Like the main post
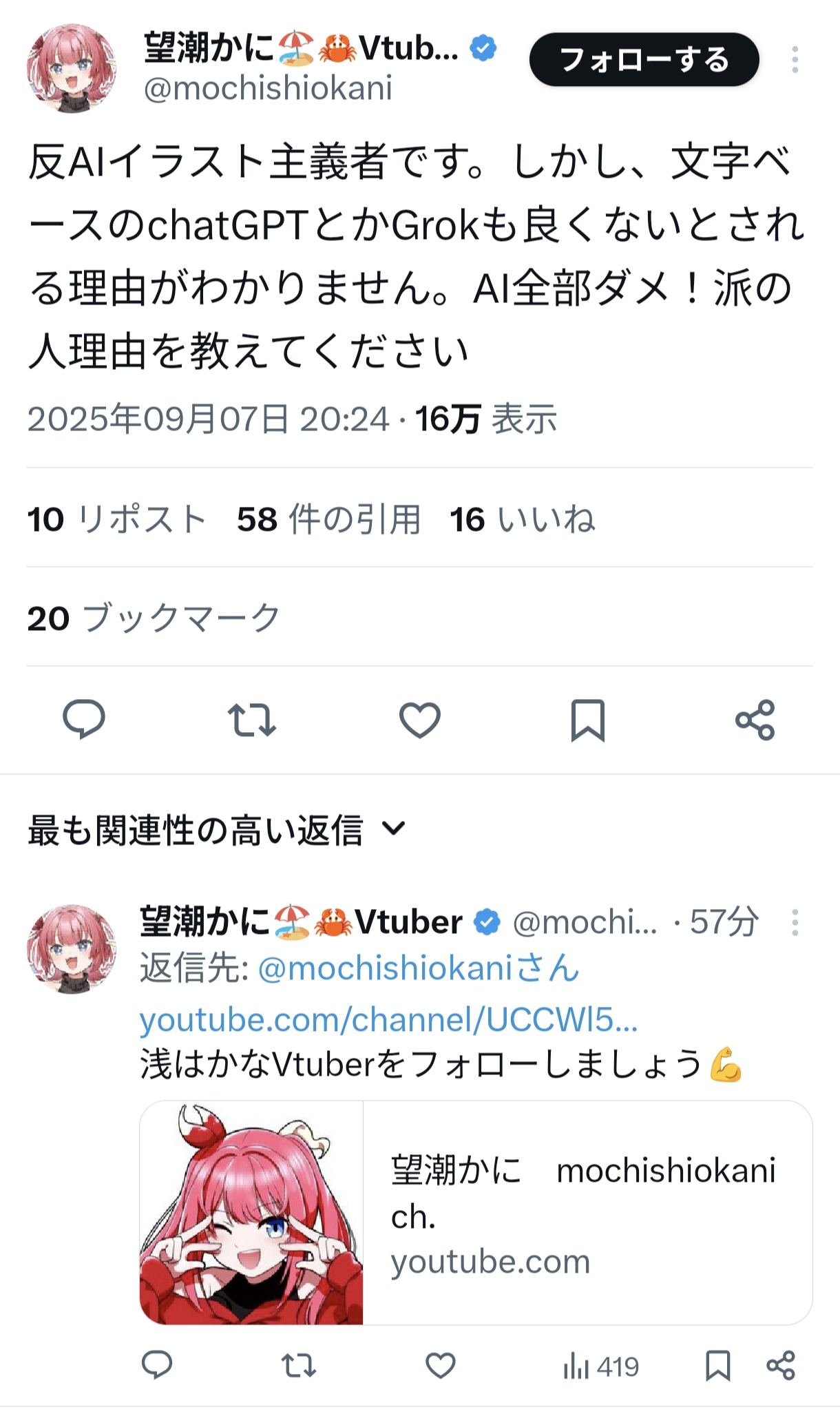Screen dimensions: 840x1416 [x=419, y=720]
